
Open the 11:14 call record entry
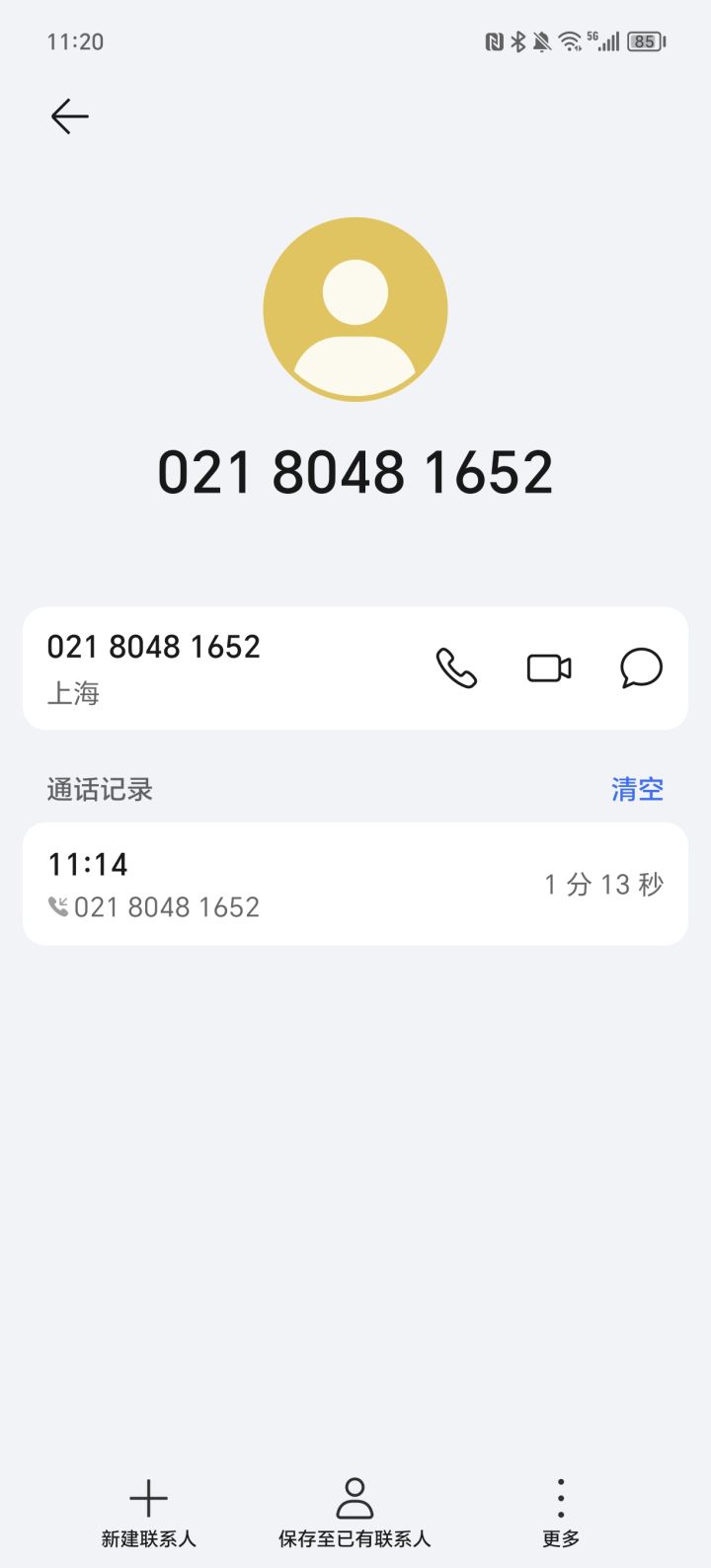(x=355, y=884)
